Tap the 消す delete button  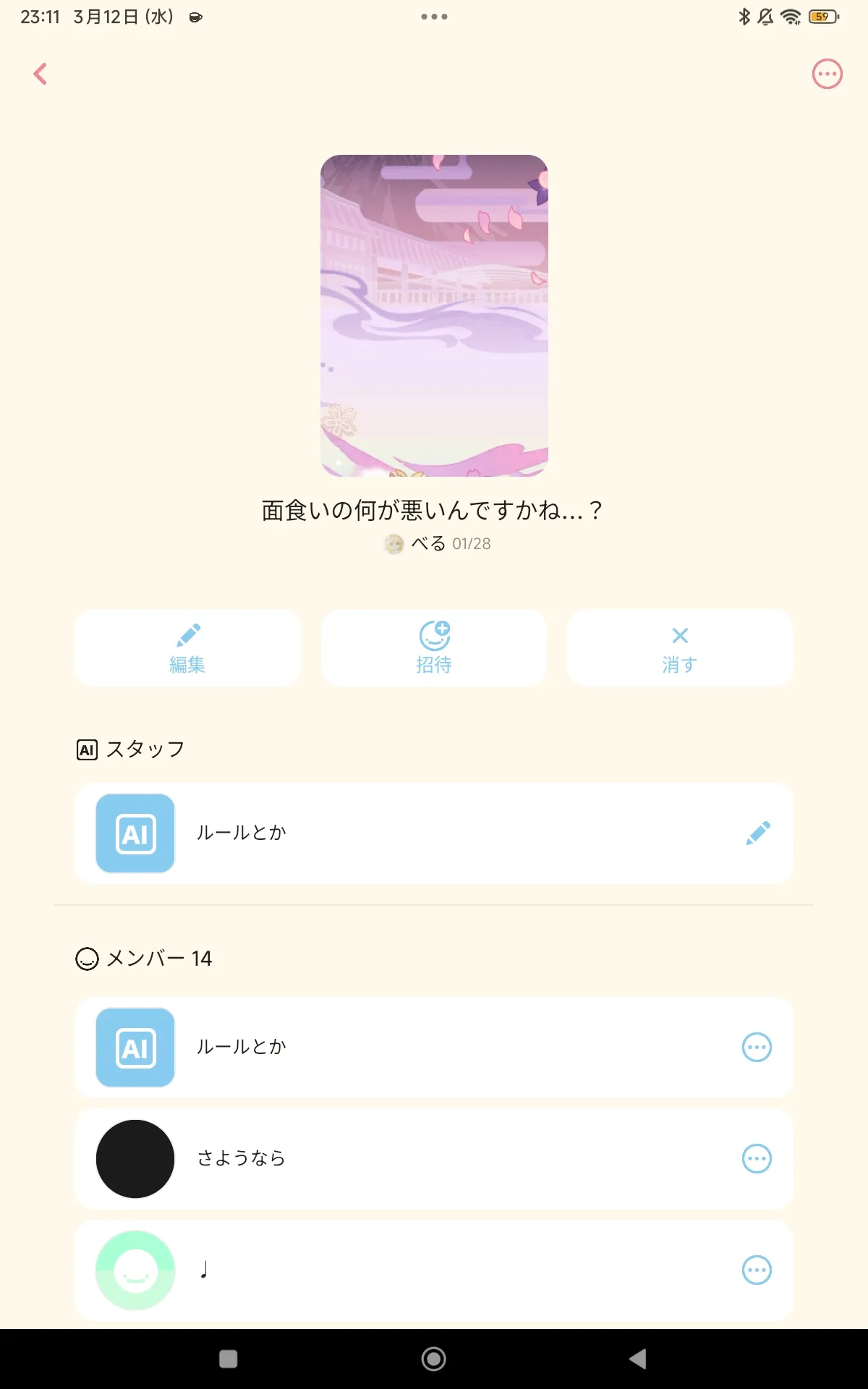coord(680,648)
